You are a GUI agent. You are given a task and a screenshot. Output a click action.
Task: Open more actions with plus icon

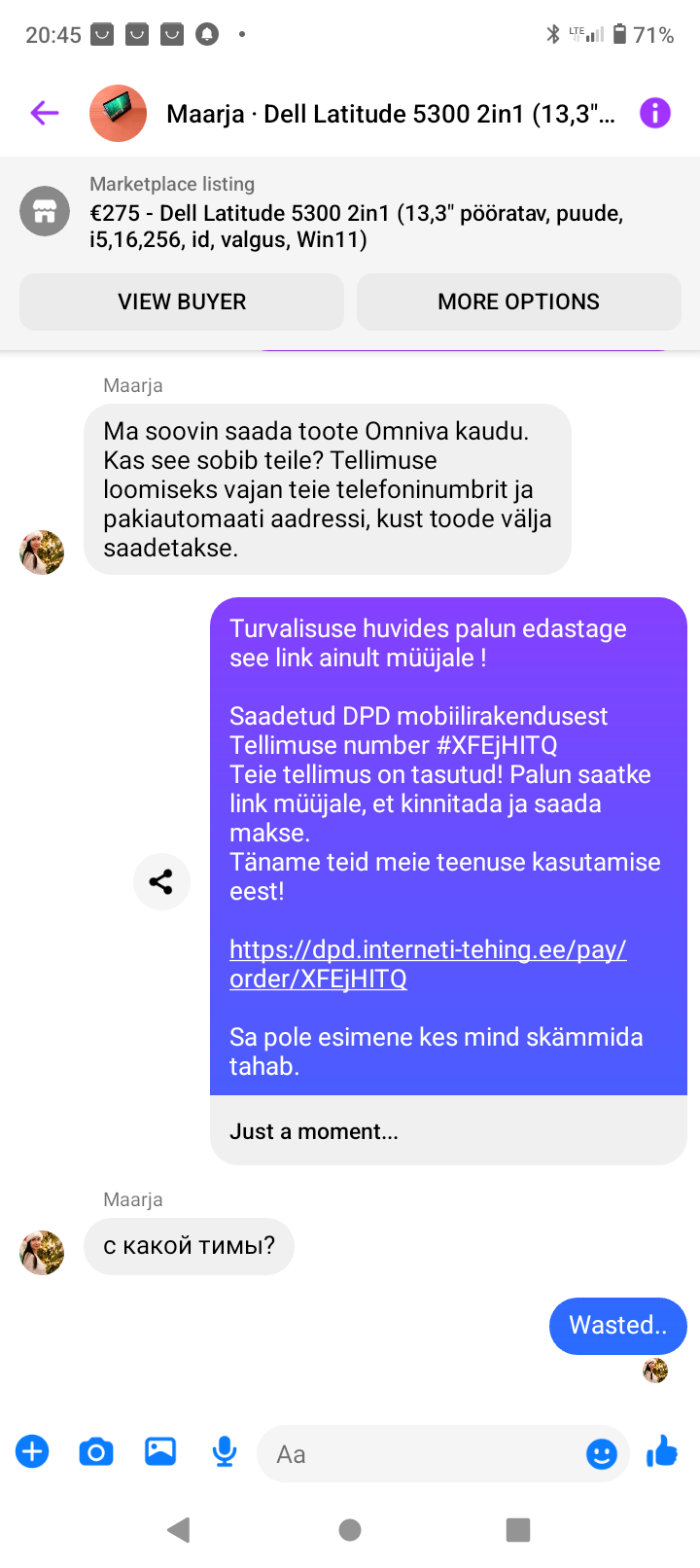pos(32,1452)
